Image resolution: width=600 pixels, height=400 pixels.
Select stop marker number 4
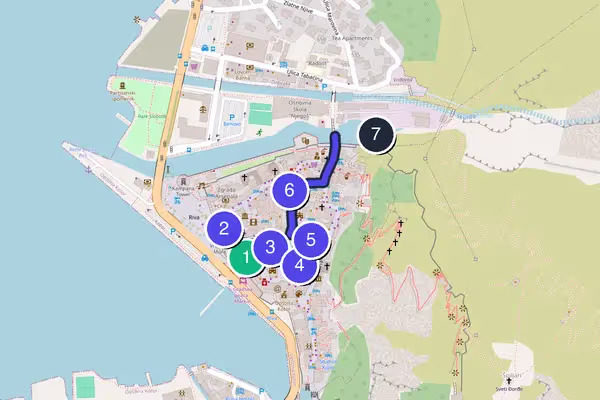[x=299, y=265]
